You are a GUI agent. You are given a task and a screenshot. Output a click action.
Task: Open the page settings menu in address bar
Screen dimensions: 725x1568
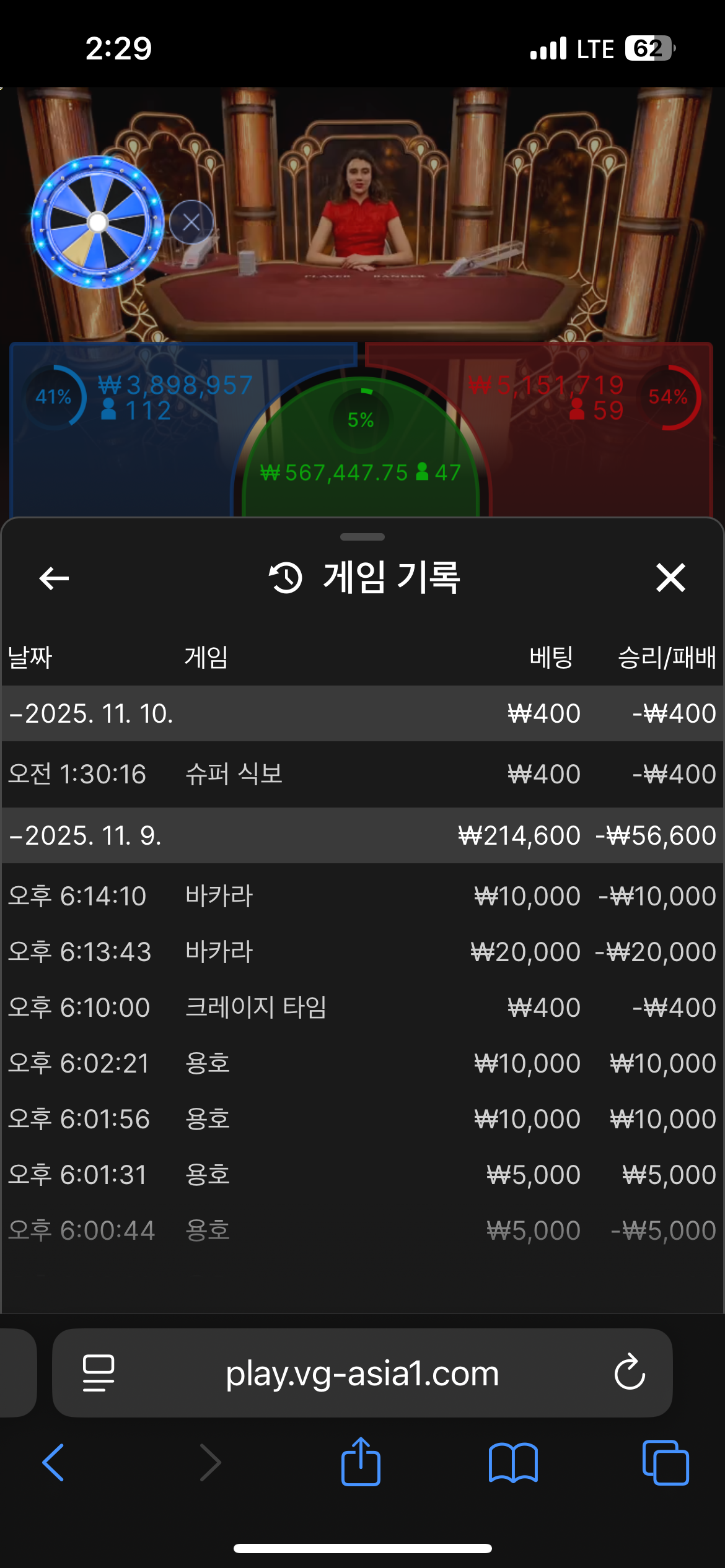(x=99, y=1373)
